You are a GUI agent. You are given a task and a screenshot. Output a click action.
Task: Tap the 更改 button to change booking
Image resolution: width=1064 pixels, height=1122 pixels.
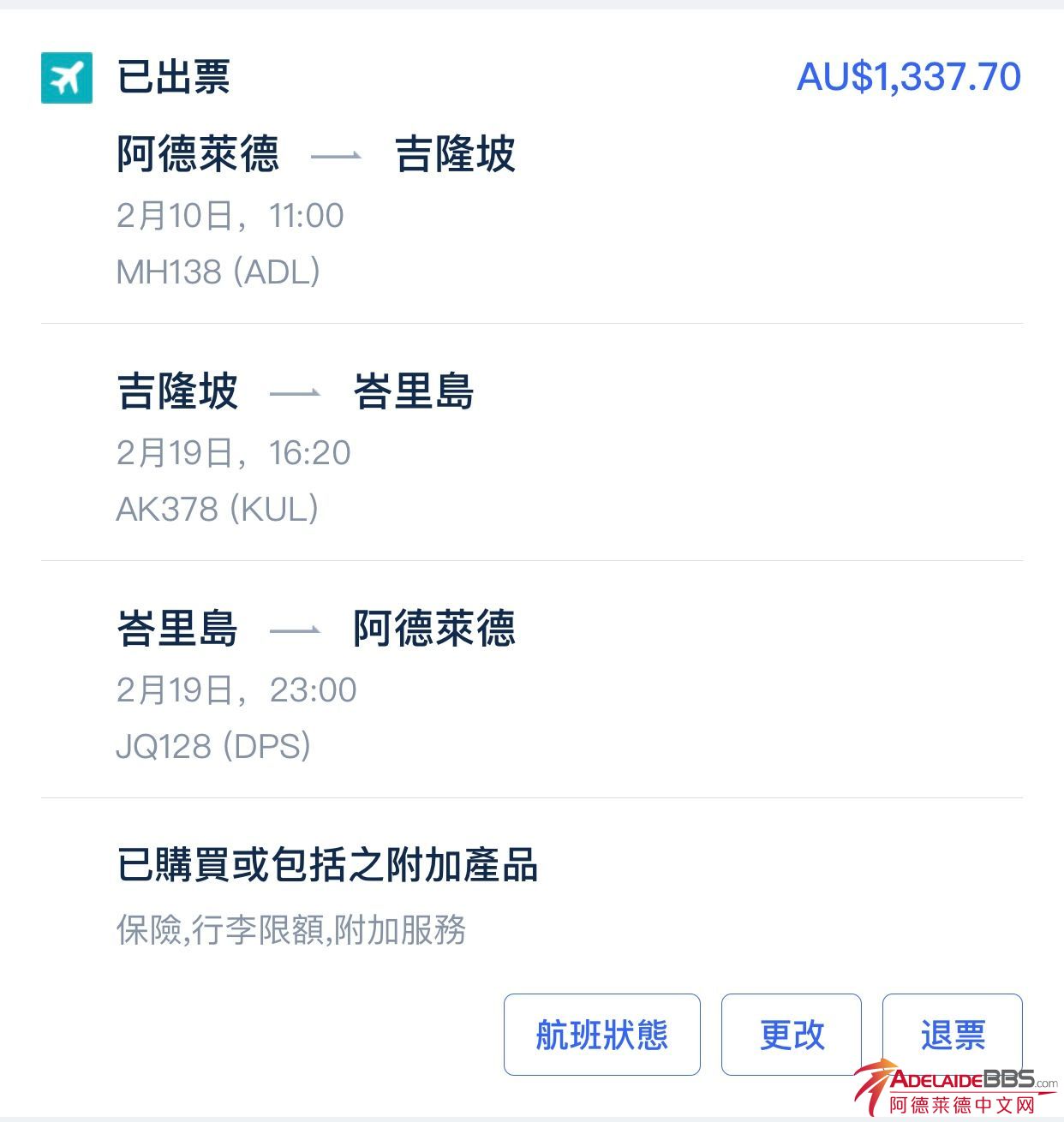click(791, 1035)
